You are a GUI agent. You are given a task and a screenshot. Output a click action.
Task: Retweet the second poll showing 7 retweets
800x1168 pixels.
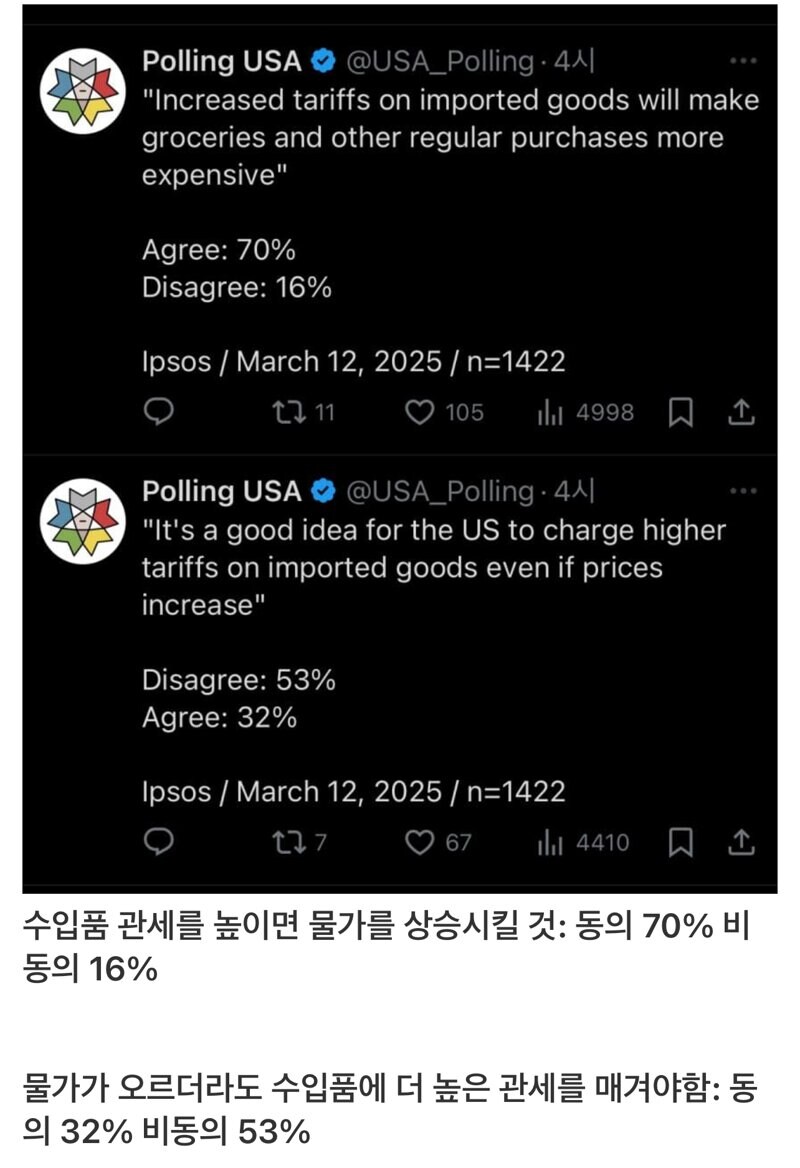point(288,843)
